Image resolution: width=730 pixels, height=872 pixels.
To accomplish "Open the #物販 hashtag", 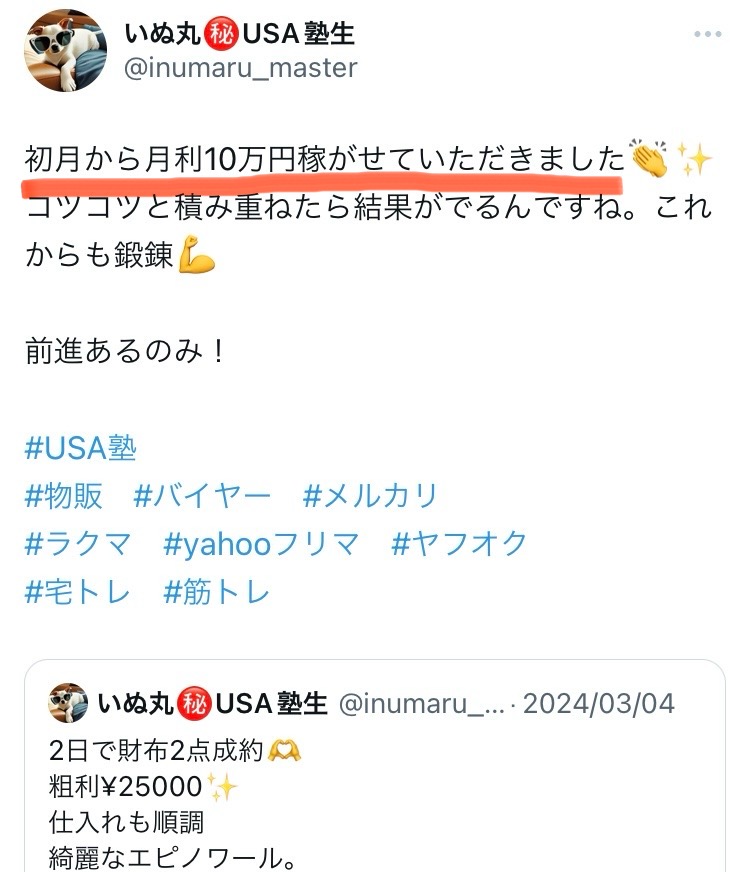I will point(63,496).
